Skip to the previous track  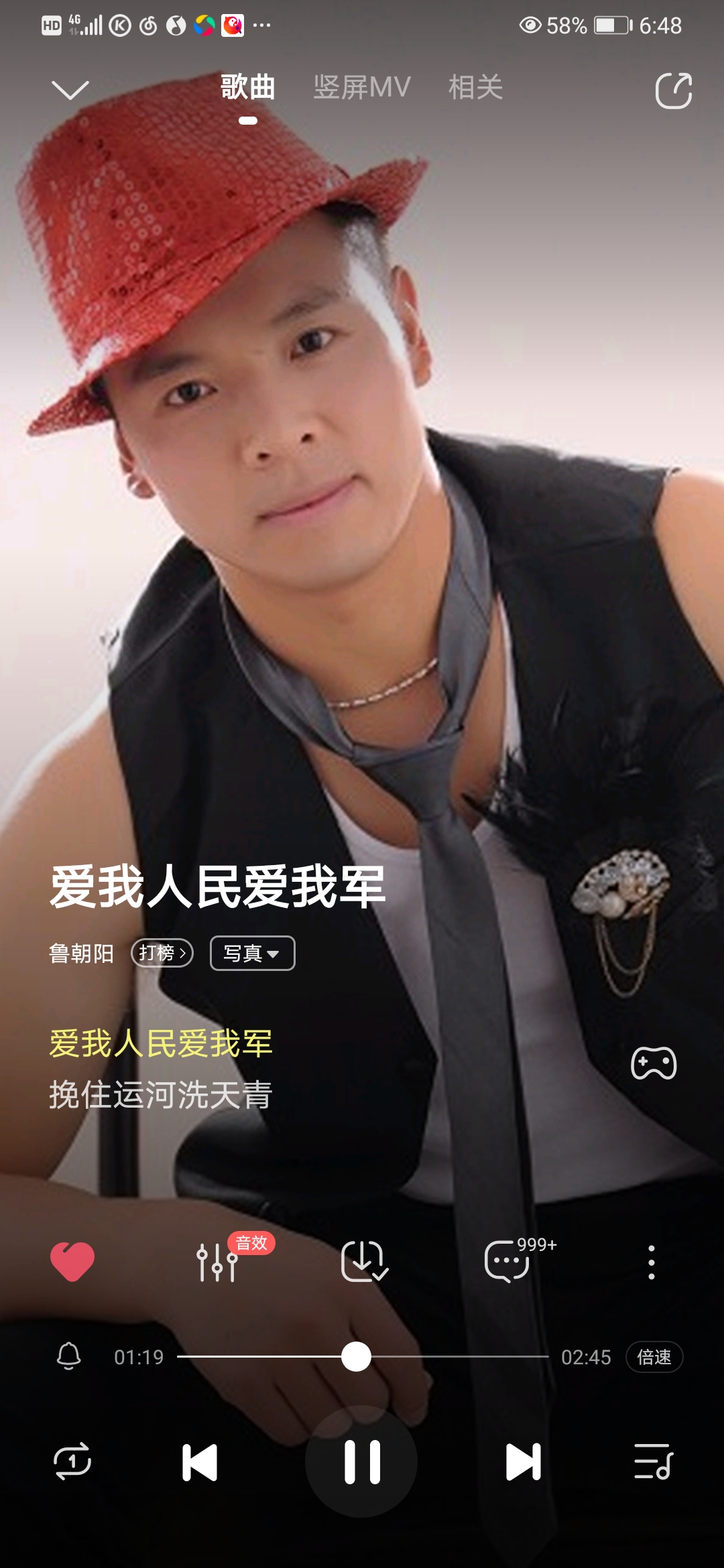(200, 1461)
